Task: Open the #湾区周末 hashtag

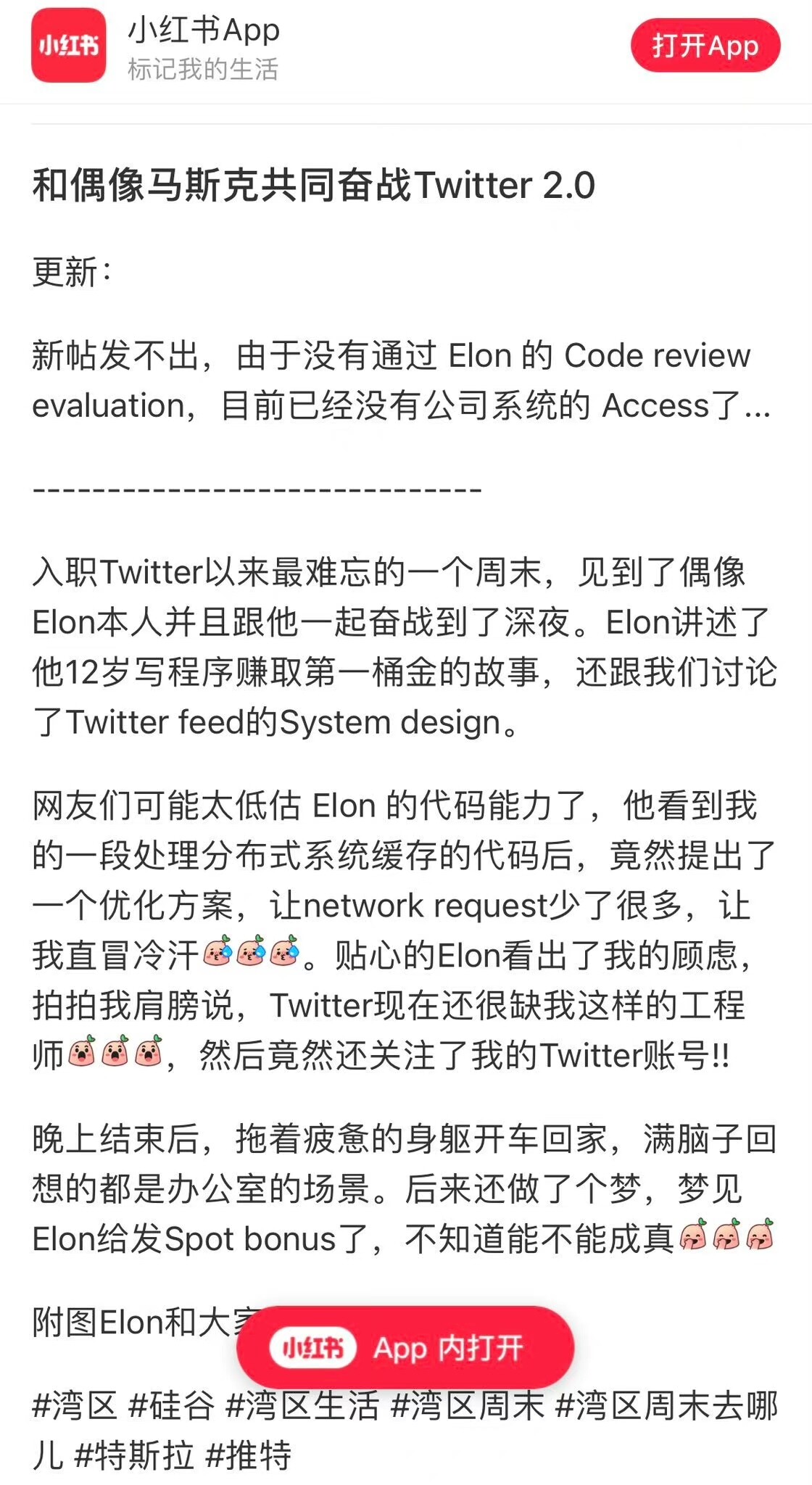Action: (x=467, y=1405)
